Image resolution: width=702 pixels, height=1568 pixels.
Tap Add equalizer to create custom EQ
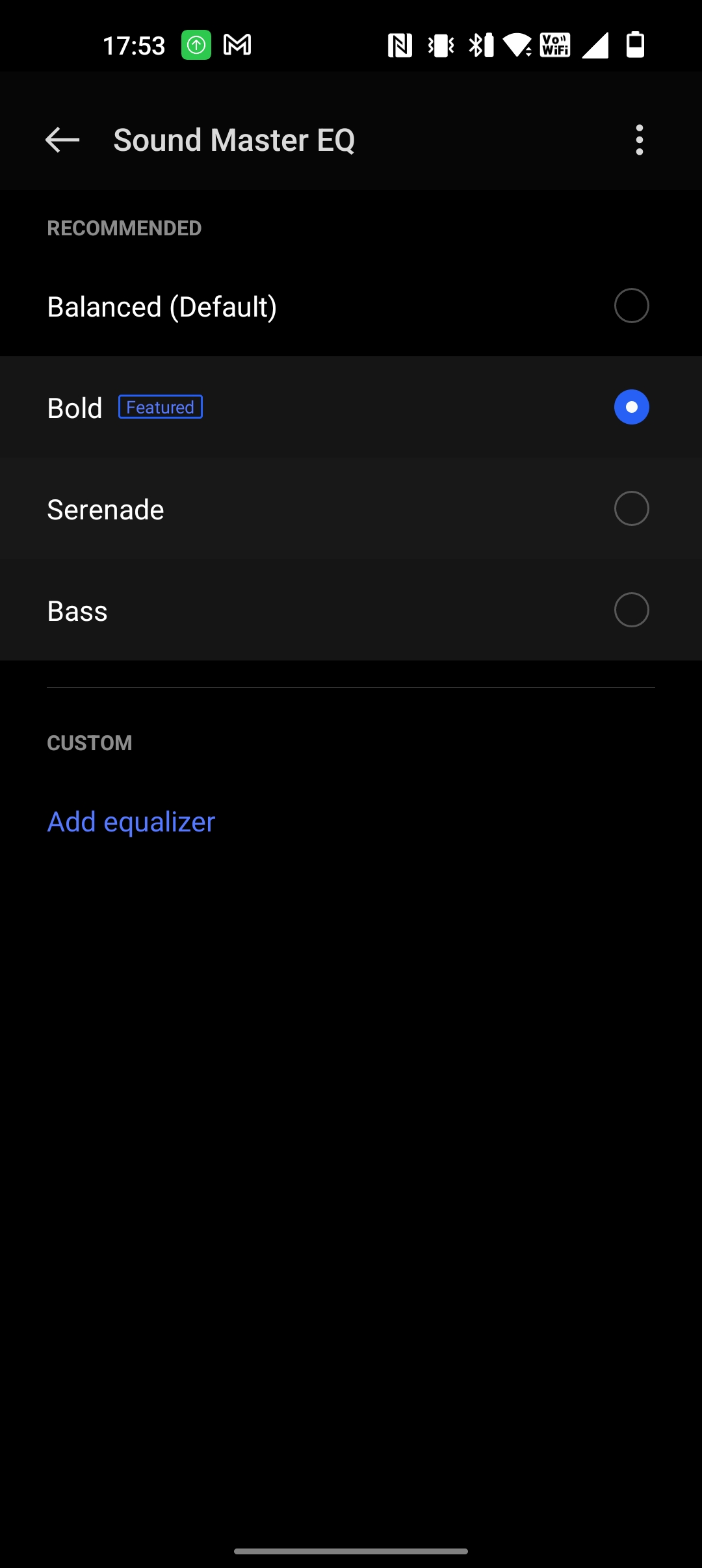tap(131, 822)
